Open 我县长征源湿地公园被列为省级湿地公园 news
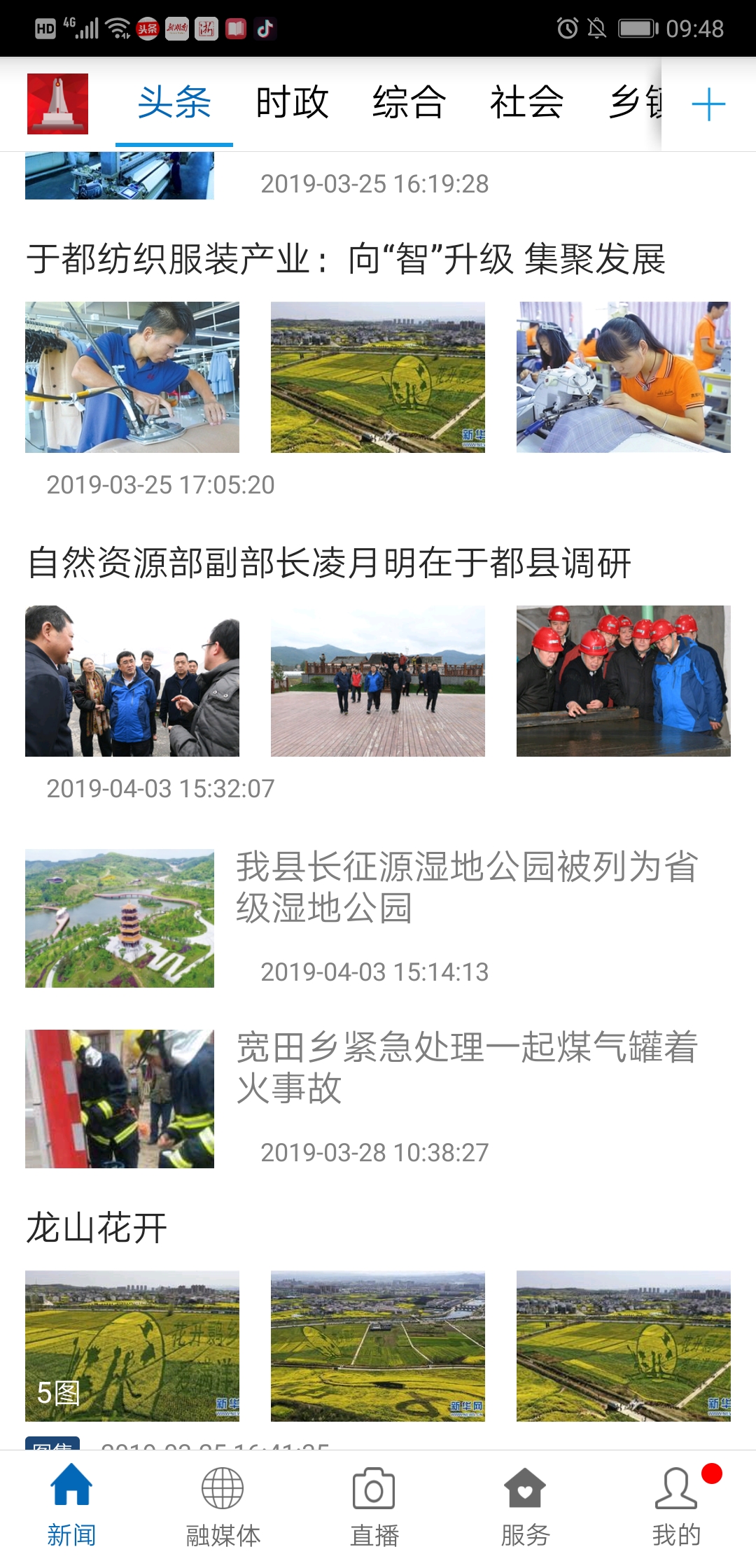This screenshot has height=1568, width=756. (465, 887)
